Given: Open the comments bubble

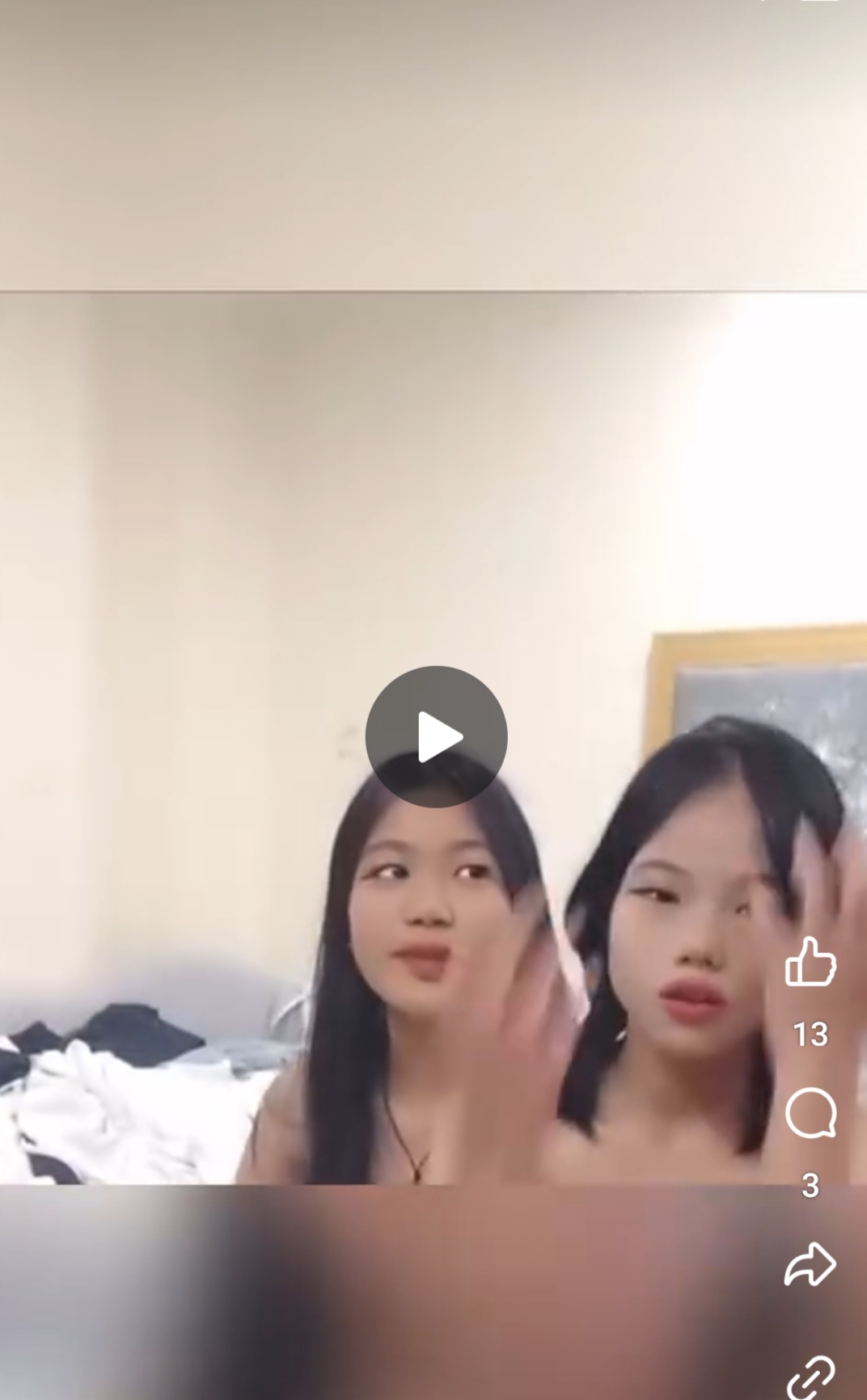Looking at the screenshot, I should [x=810, y=1113].
